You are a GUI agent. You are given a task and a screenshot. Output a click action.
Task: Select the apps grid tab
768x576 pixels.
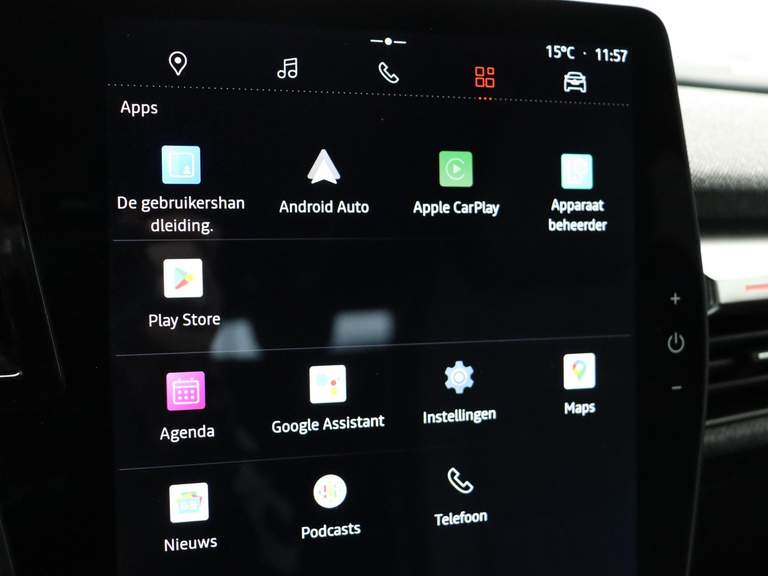tap(485, 77)
